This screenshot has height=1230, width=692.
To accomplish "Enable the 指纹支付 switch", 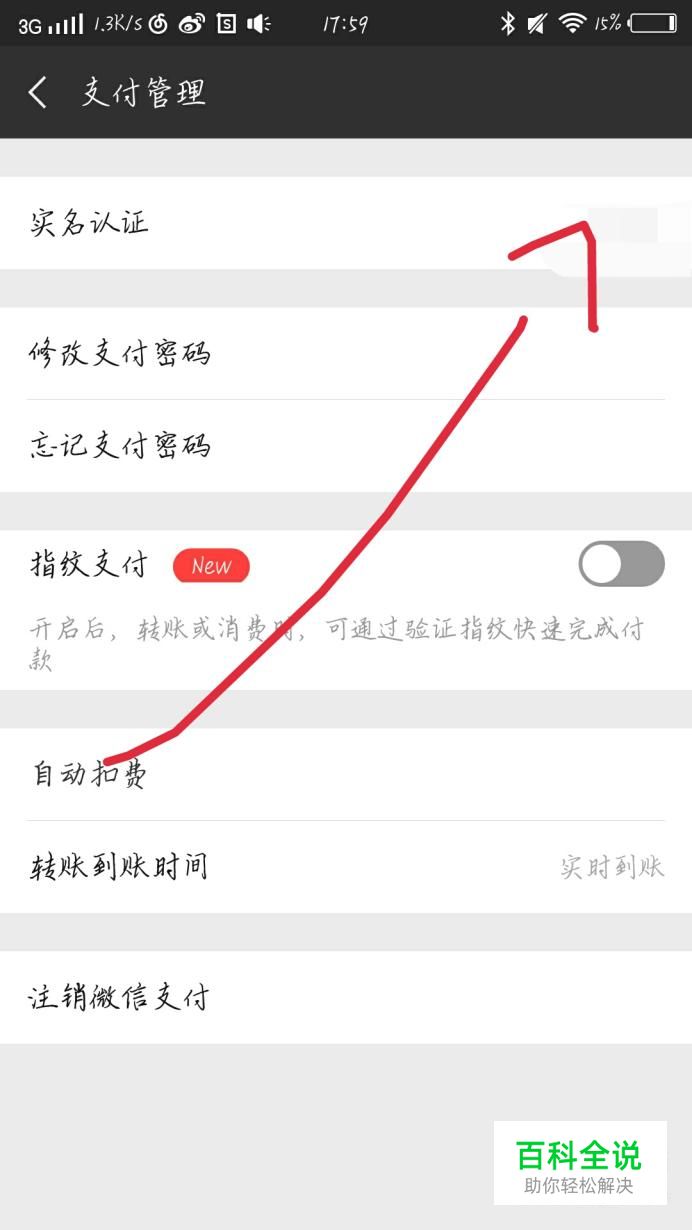I will click(x=621, y=564).
